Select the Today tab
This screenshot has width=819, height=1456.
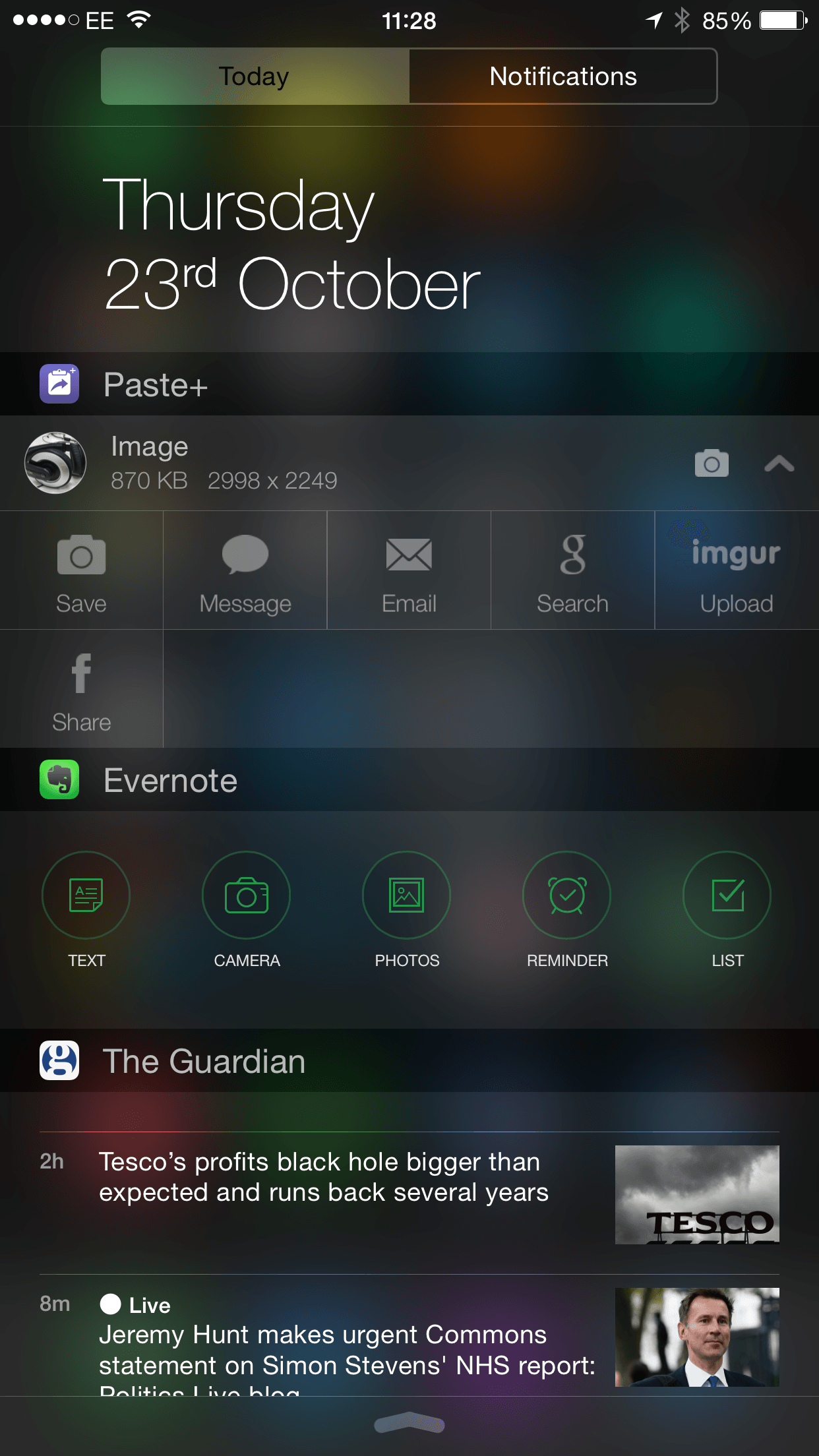coord(255,76)
